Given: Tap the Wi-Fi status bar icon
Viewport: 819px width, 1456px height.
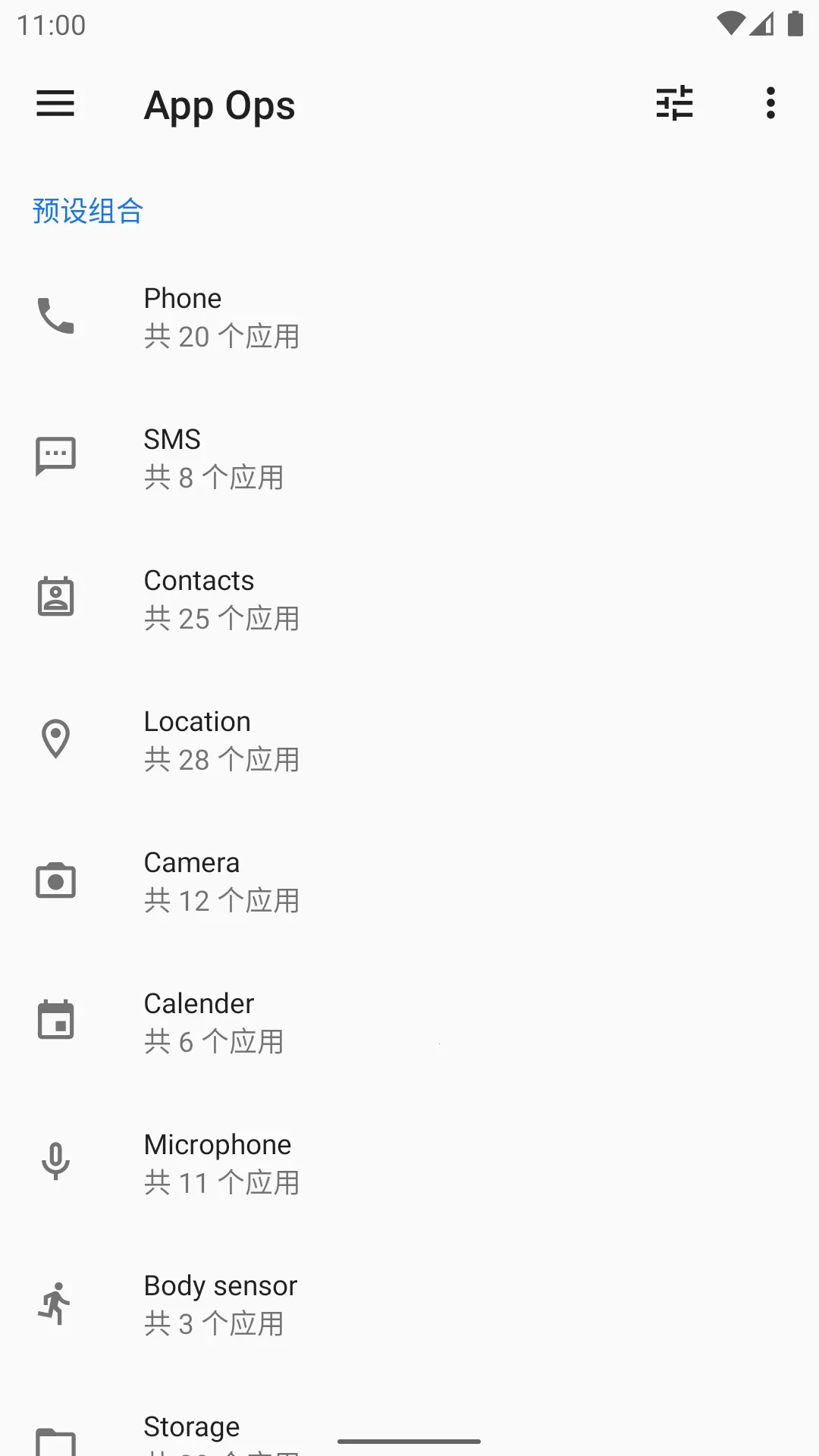Looking at the screenshot, I should point(730,23).
